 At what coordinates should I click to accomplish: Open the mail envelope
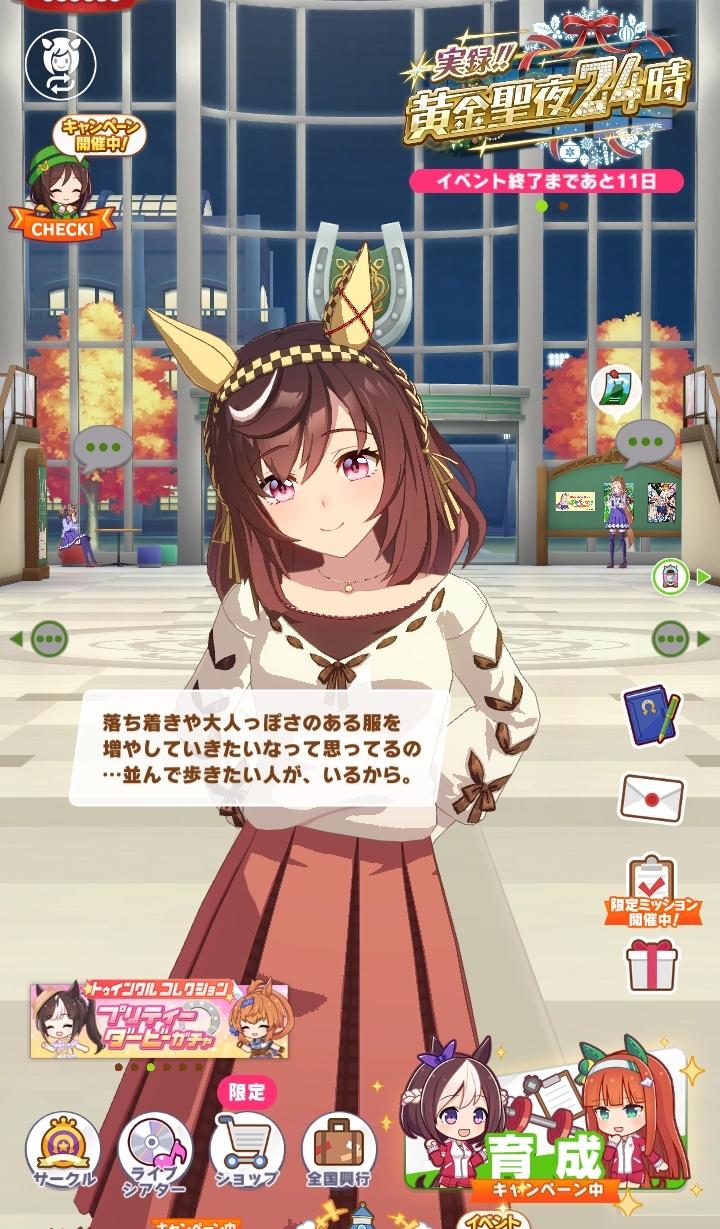(651, 798)
